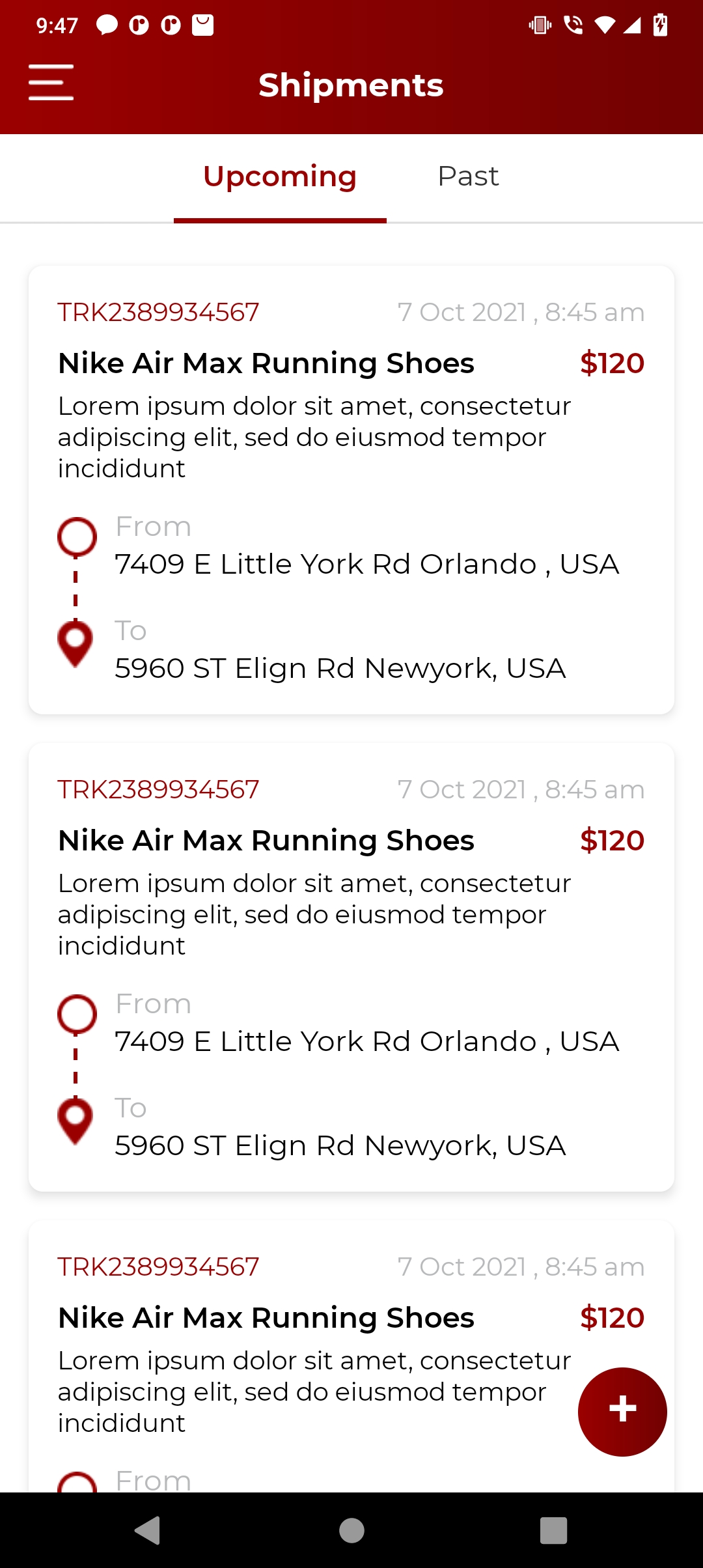This screenshot has height=1568, width=703.
Task: Switch to the Past tab
Action: coord(468,176)
